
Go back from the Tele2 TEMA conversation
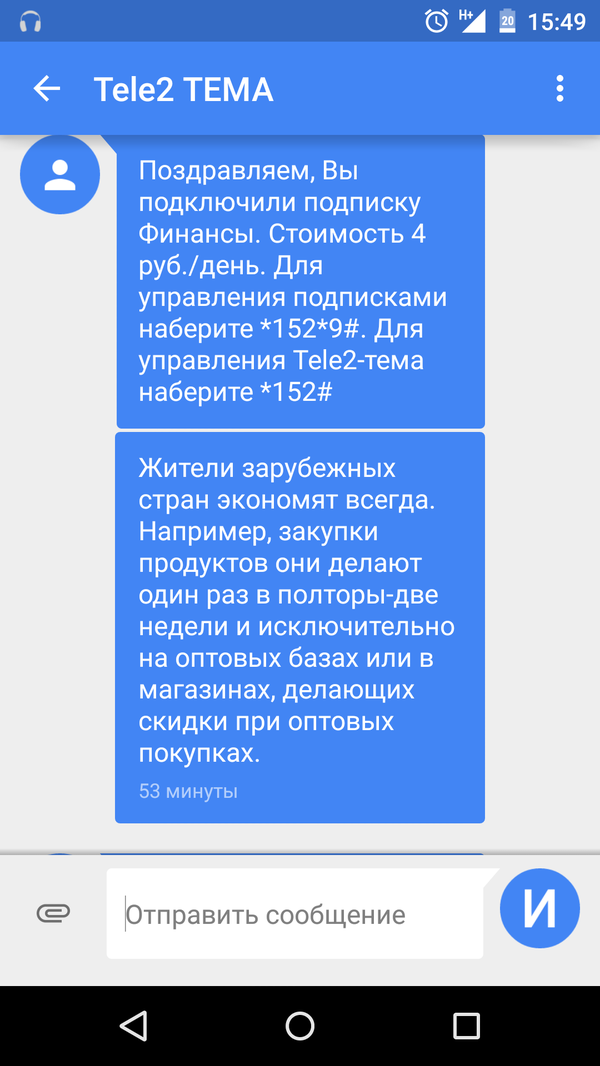point(47,89)
